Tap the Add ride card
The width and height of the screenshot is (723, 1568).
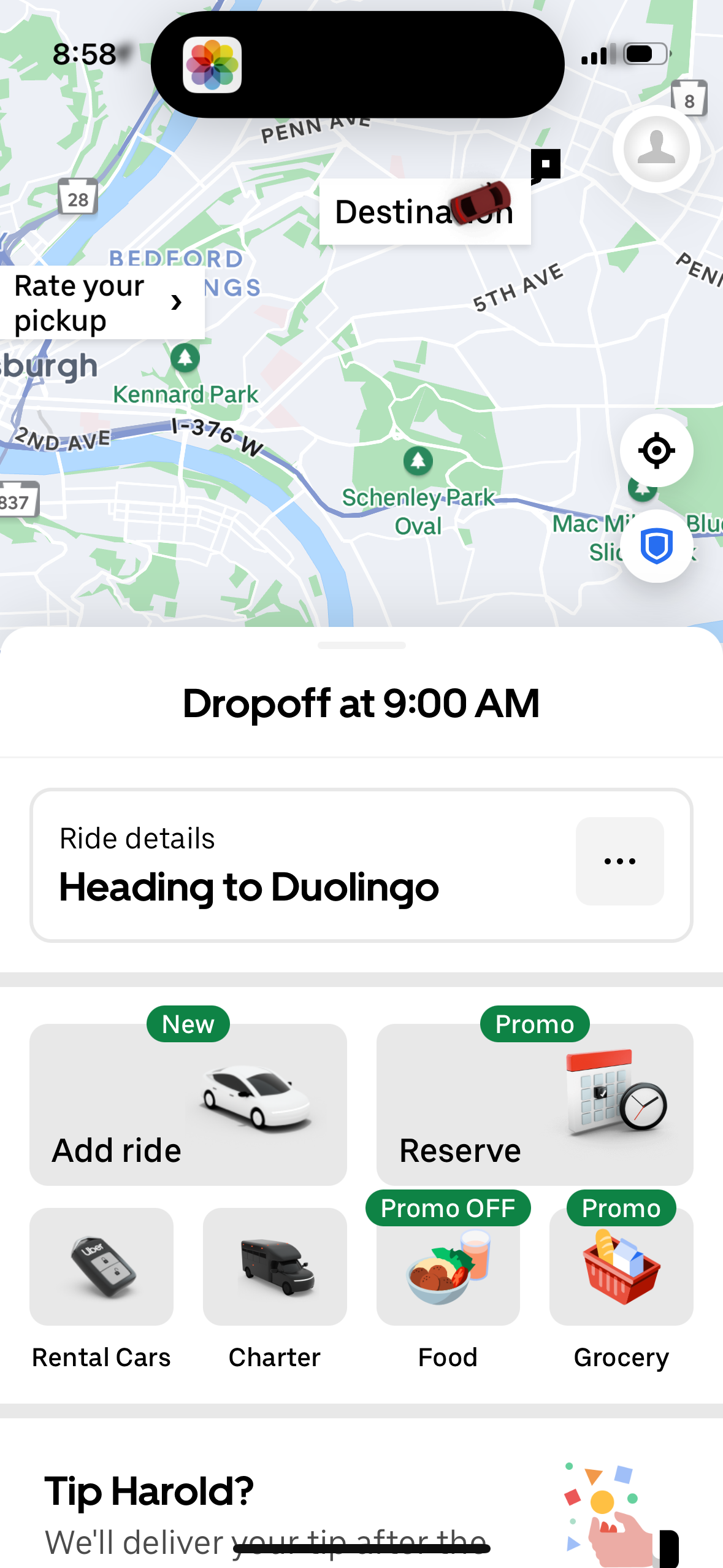pos(188,1104)
